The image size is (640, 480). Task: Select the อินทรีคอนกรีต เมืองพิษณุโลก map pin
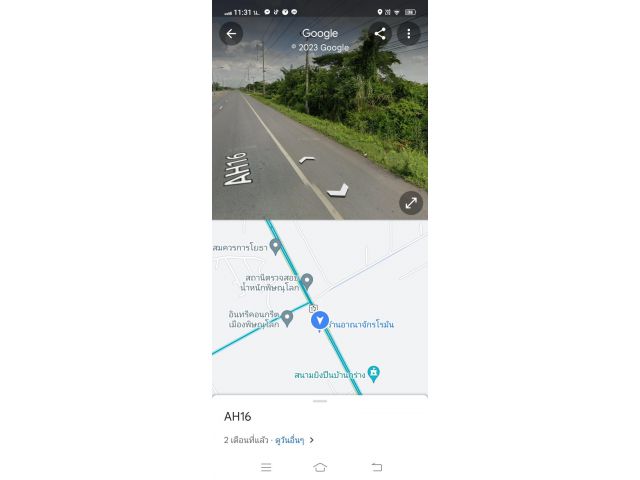287,318
